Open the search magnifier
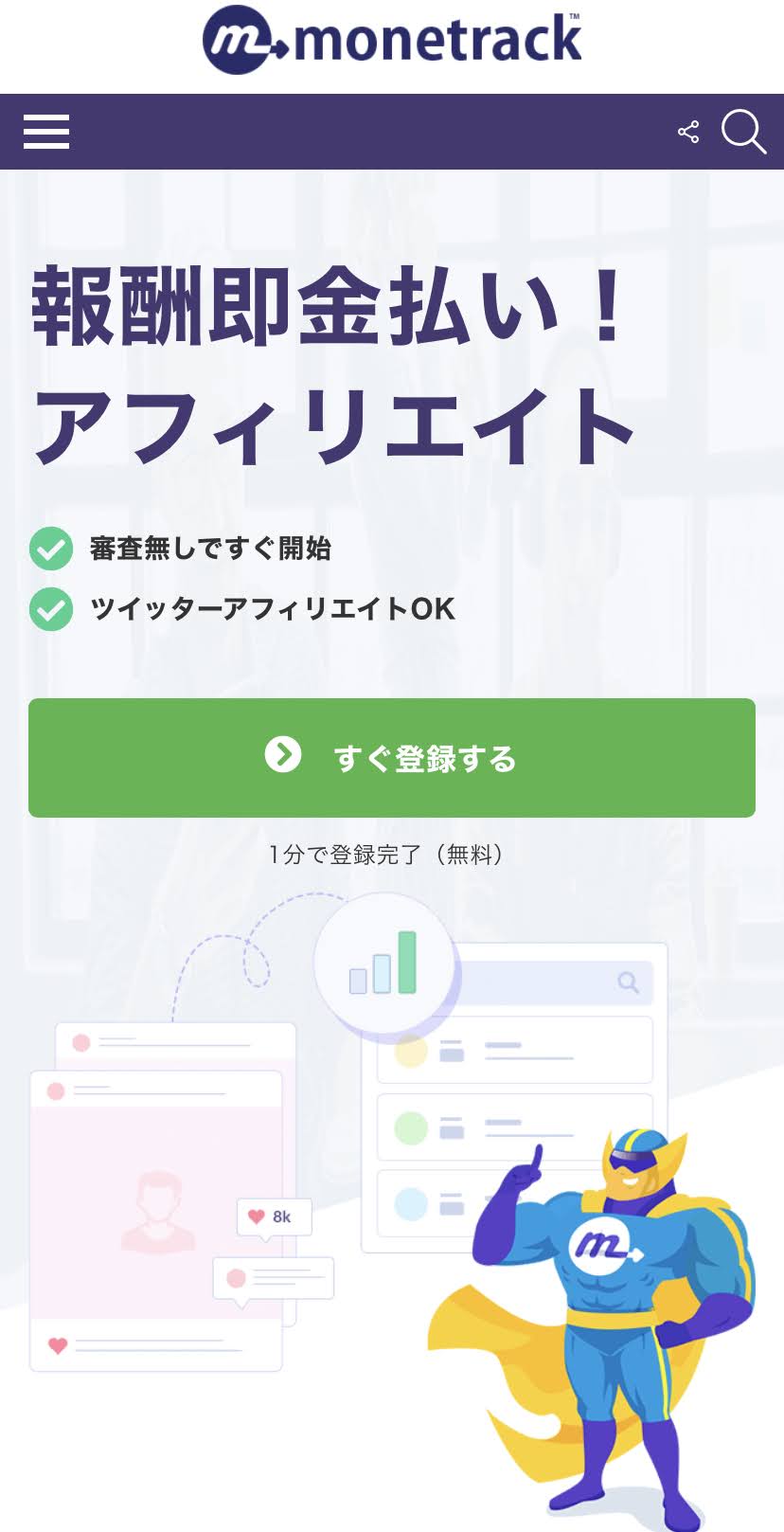 pos(743,132)
